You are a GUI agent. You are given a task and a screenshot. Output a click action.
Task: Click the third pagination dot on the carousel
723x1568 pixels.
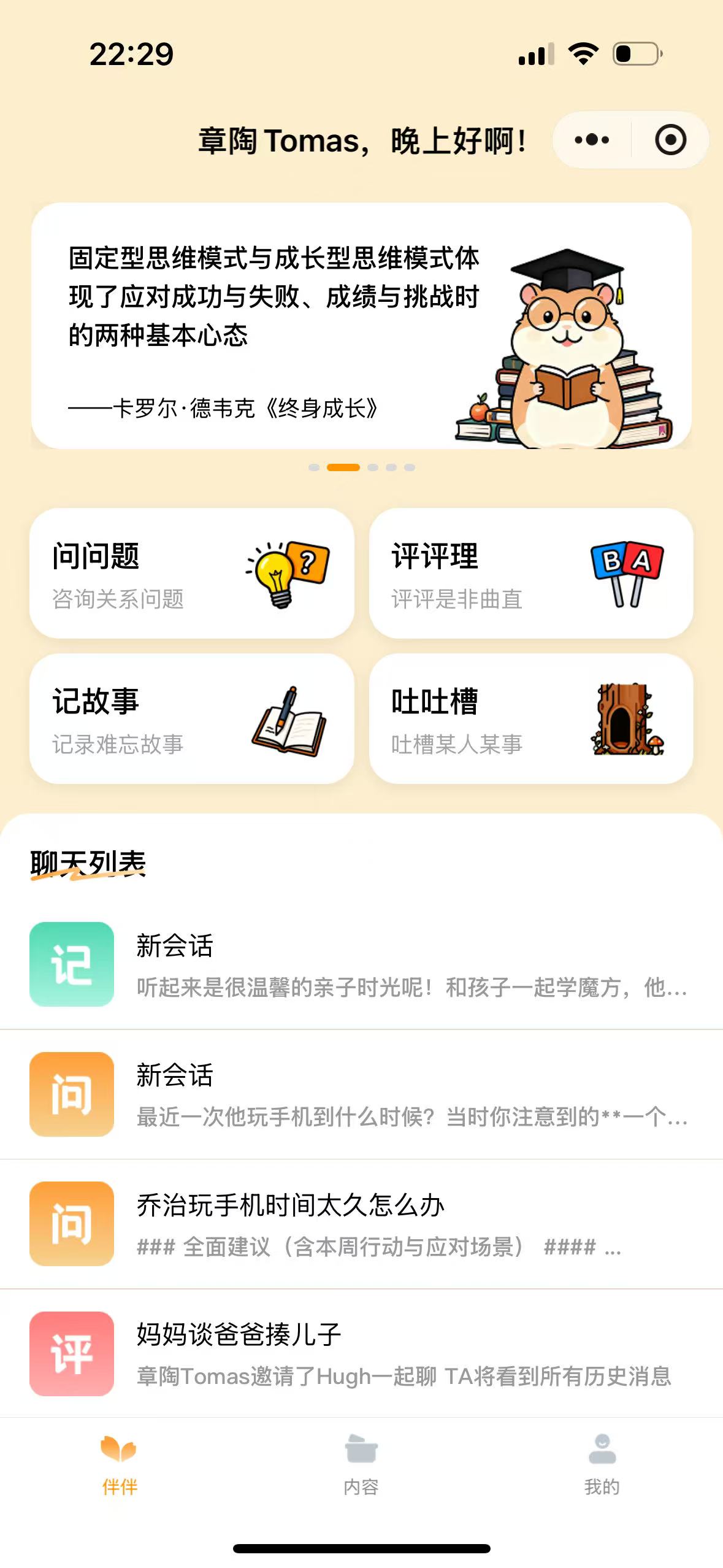pyautogui.click(x=373, y=467)
